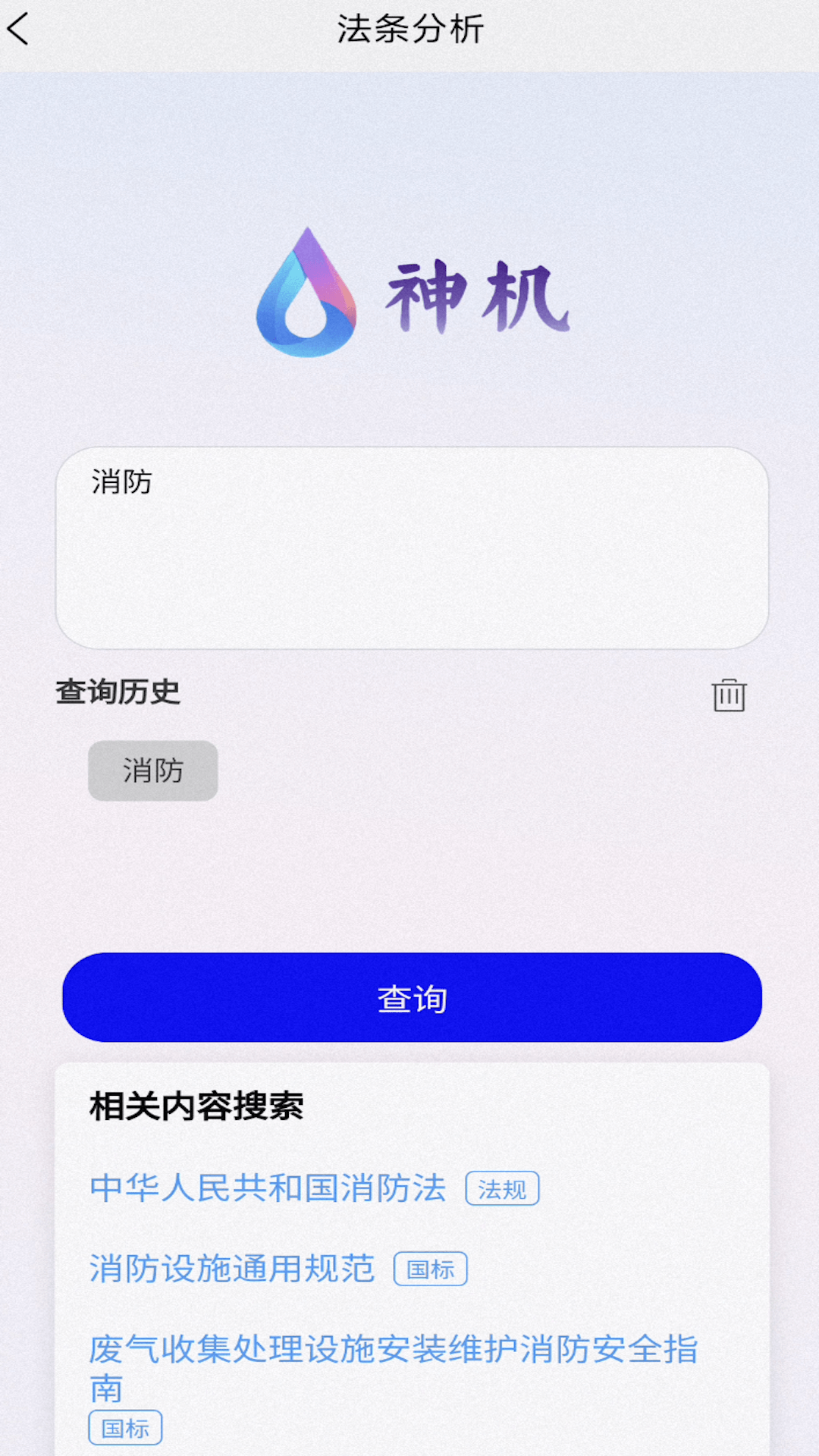Select the 消防 history chip
This screenshot has height=1456, width=819.
click(x=152, y=770)
